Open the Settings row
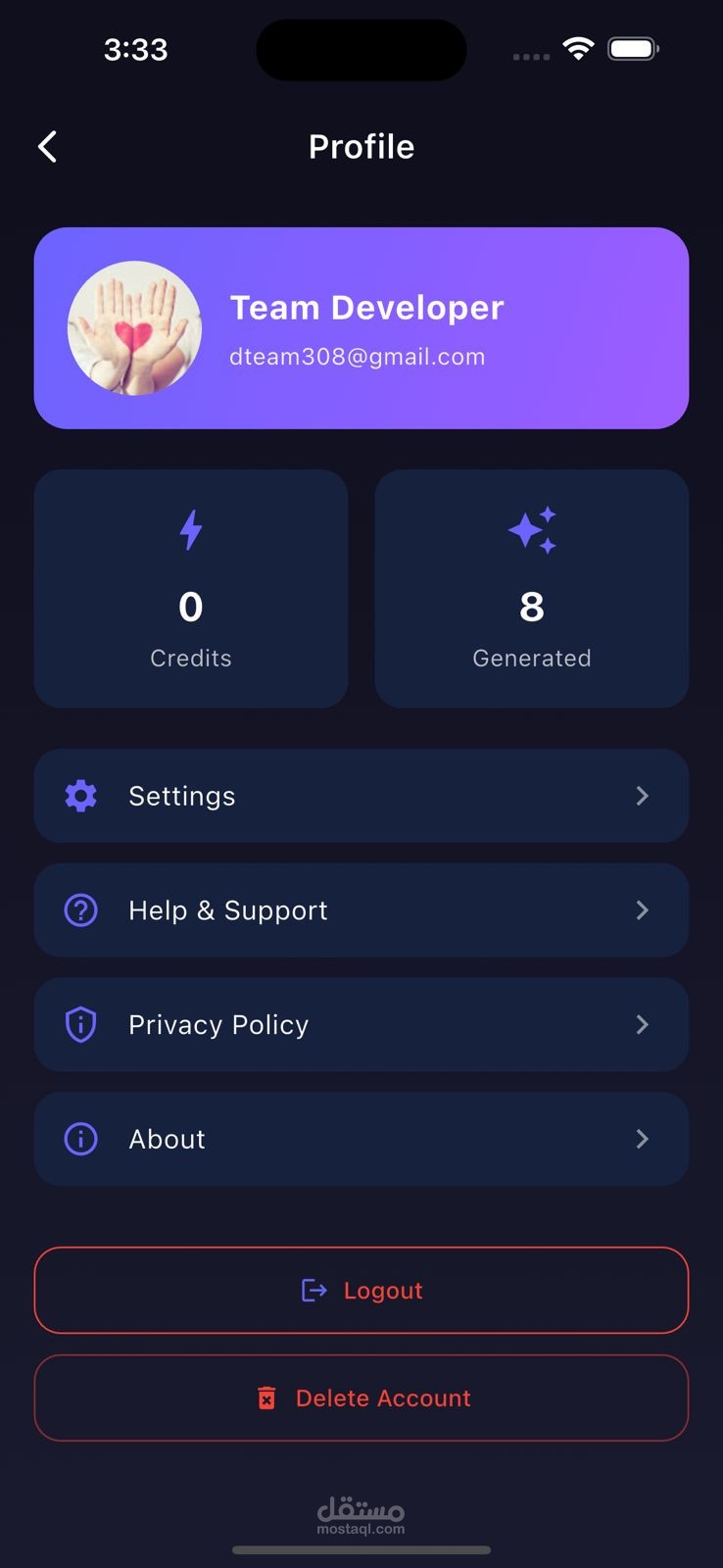Screen dimensions: 723x1568 [361, 796]
